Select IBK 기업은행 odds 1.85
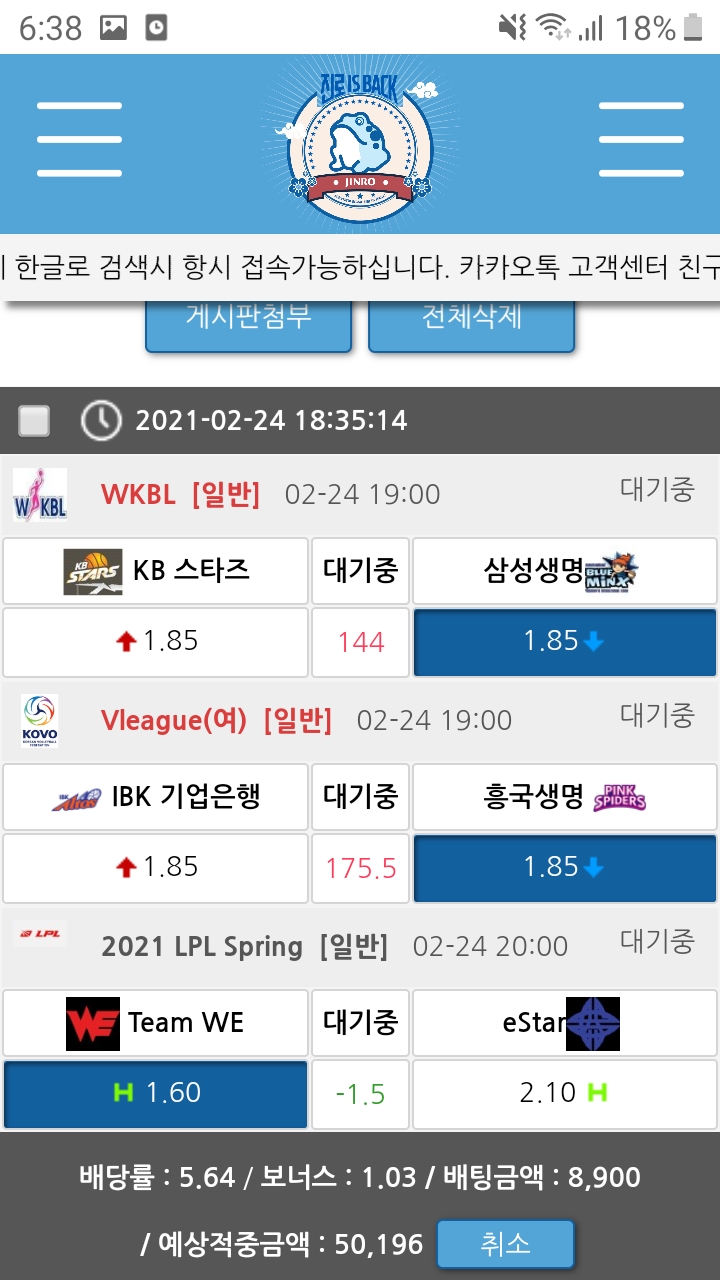The width and height of the screenshot is (720, 1280). pyautogui.click(x=155, y=868)
